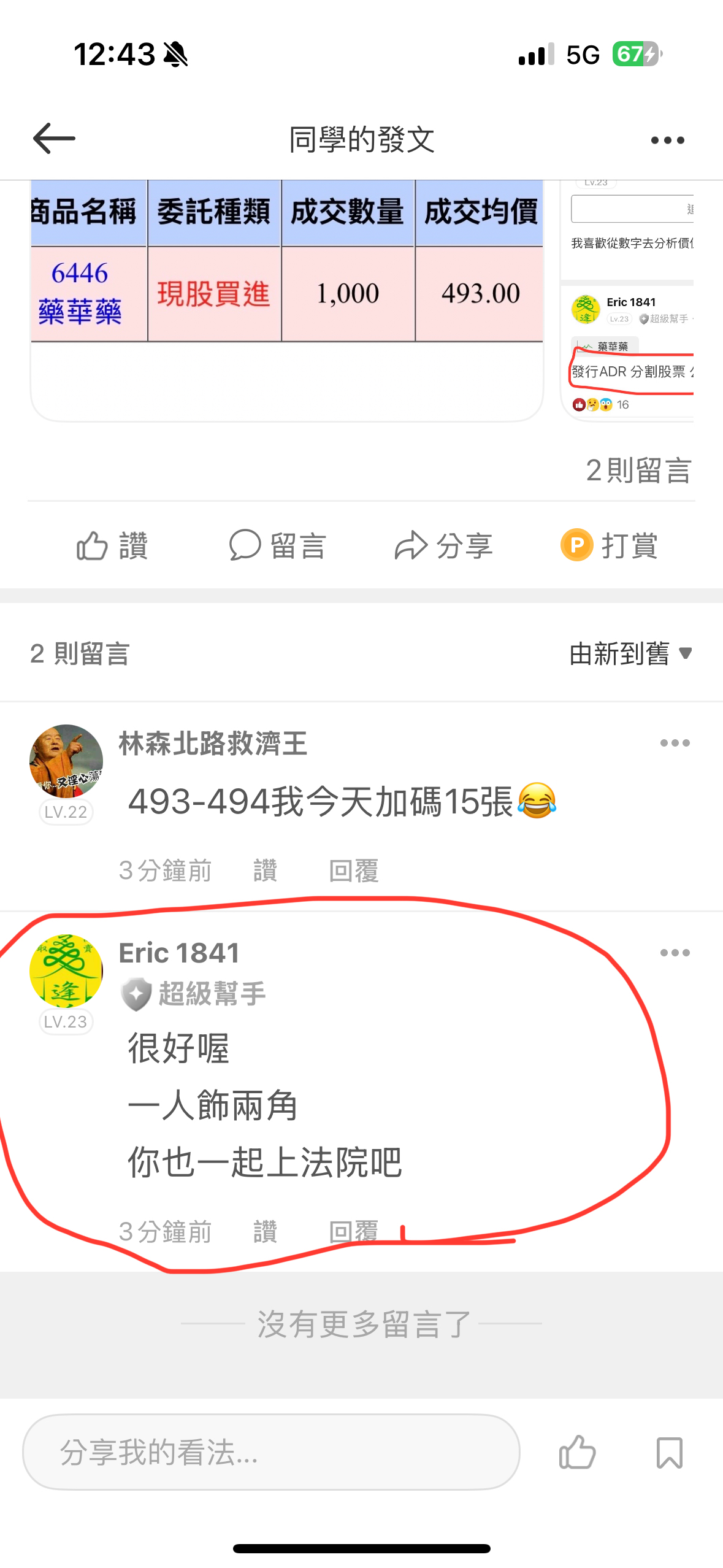Focus the 分享我的看法 comment field
Viewport: 723px width, 1568px height.
pyautogui.click(x=271, y=1452)
